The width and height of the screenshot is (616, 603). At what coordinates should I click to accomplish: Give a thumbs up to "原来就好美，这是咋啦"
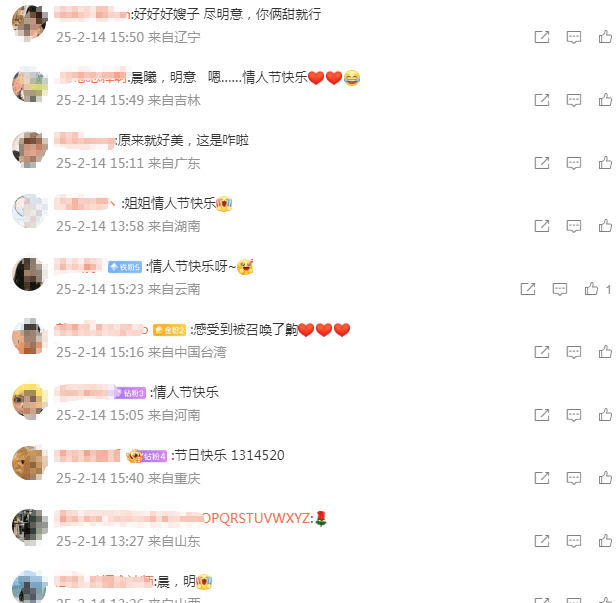pos(605,163)
